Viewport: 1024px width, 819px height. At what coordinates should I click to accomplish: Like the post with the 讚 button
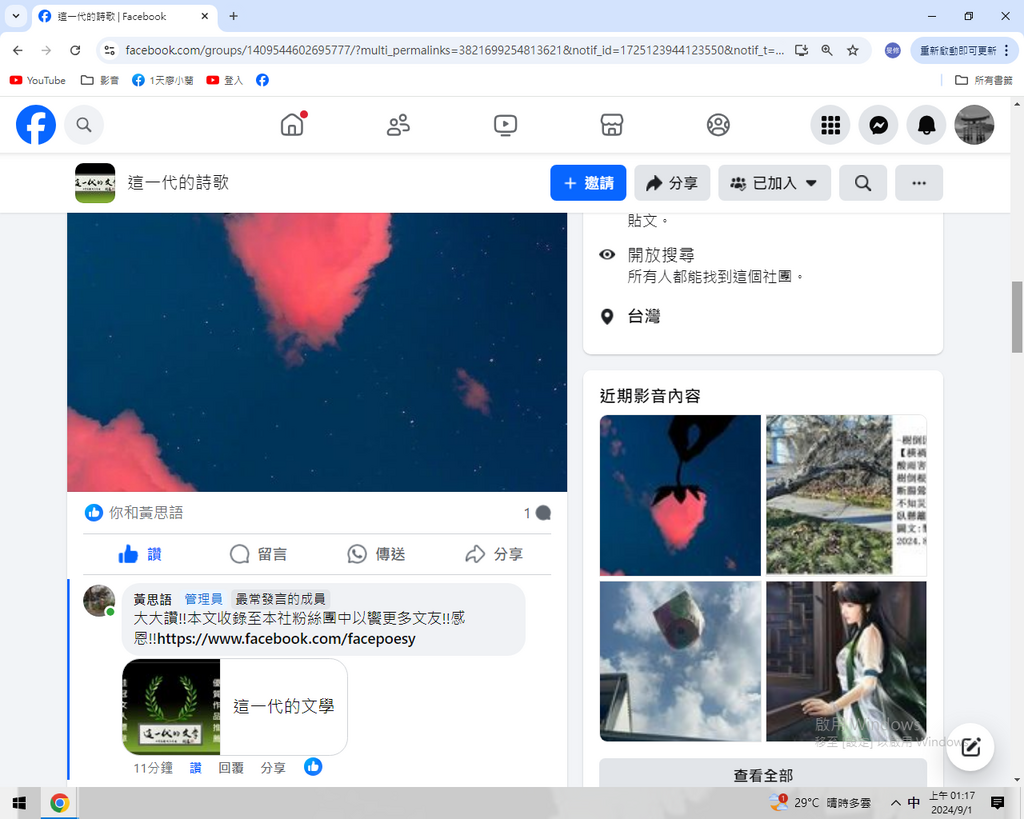coord(140,554)
